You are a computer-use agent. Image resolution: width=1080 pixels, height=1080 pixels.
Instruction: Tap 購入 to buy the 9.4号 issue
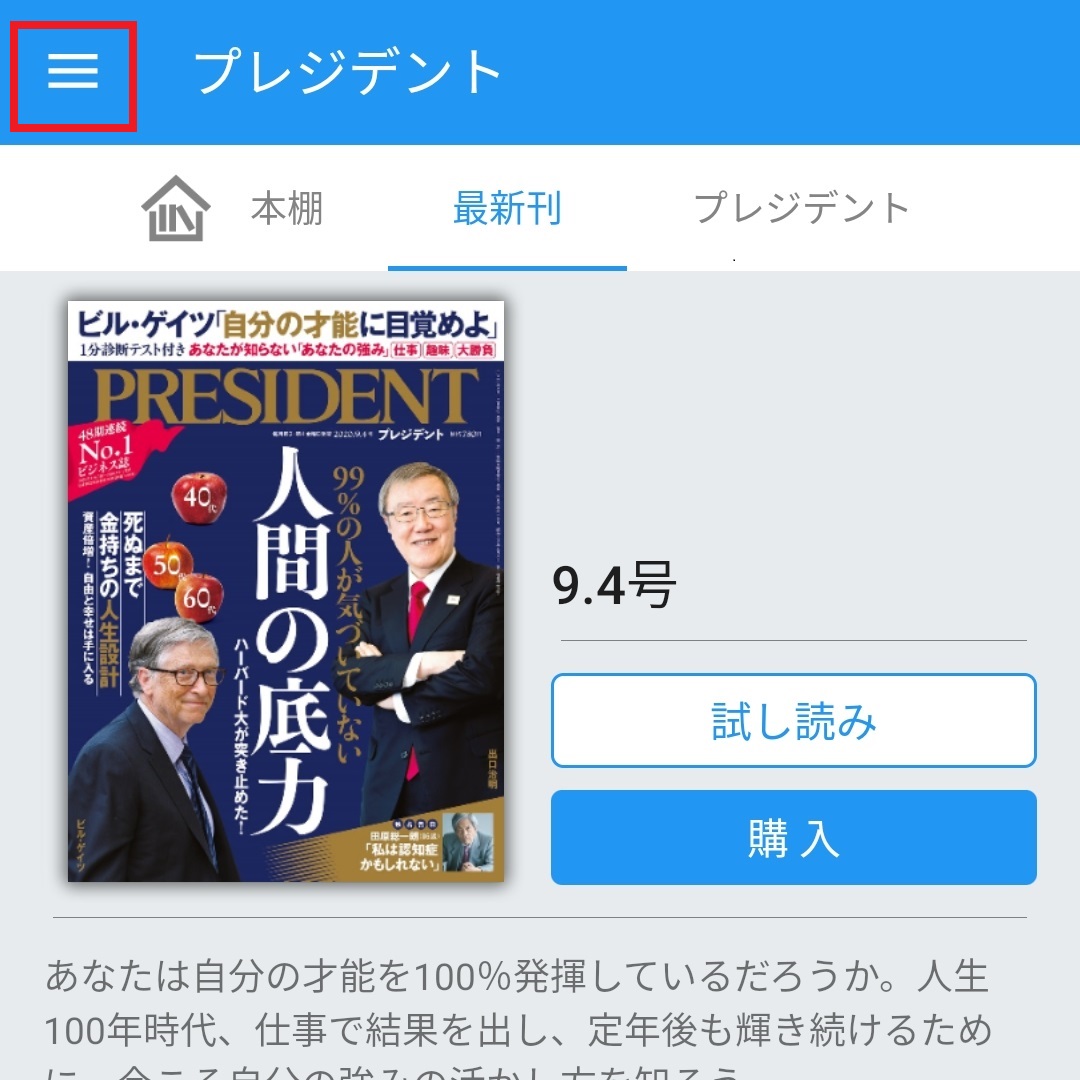793,838
